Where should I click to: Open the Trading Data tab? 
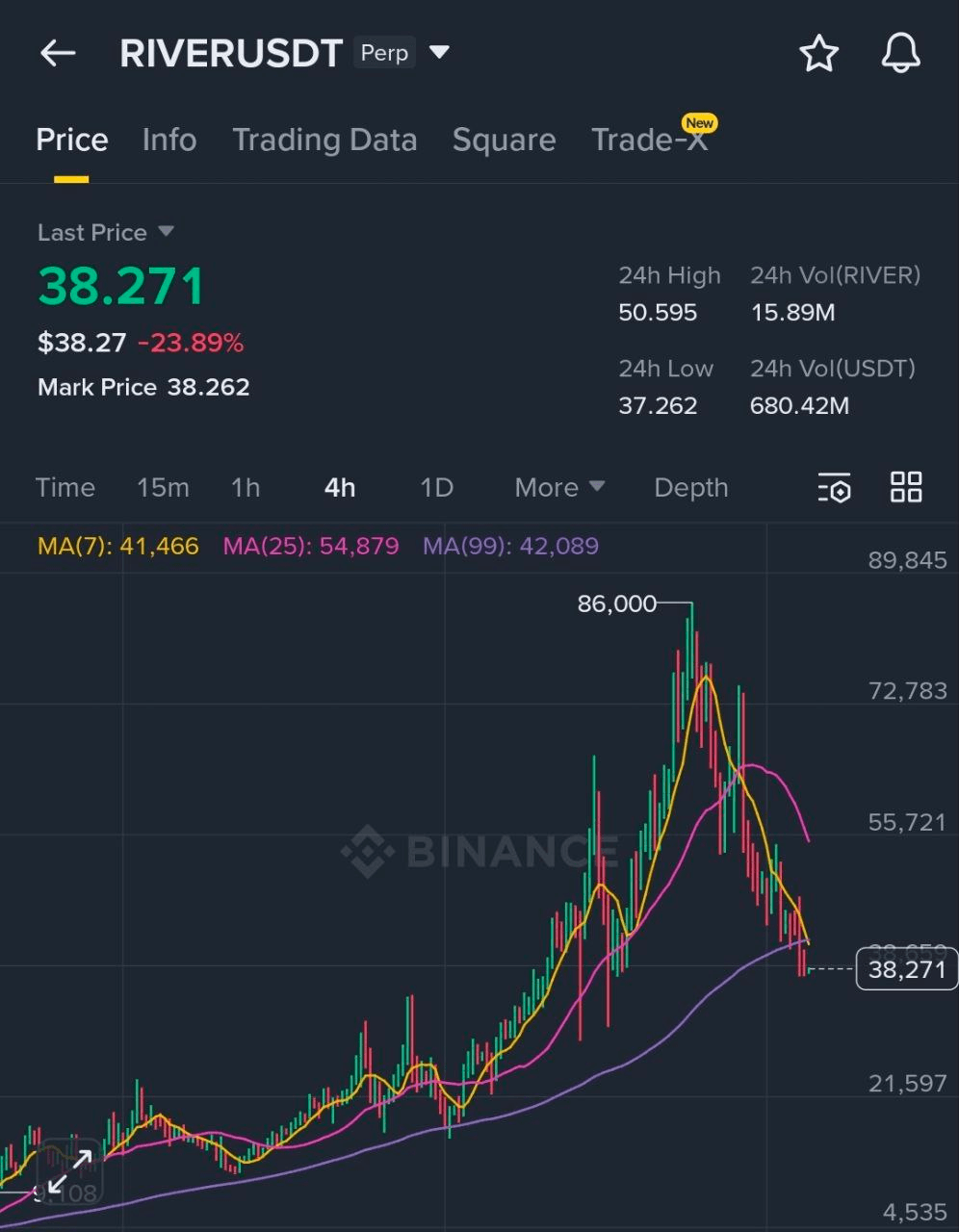click(x=324, y=141)
